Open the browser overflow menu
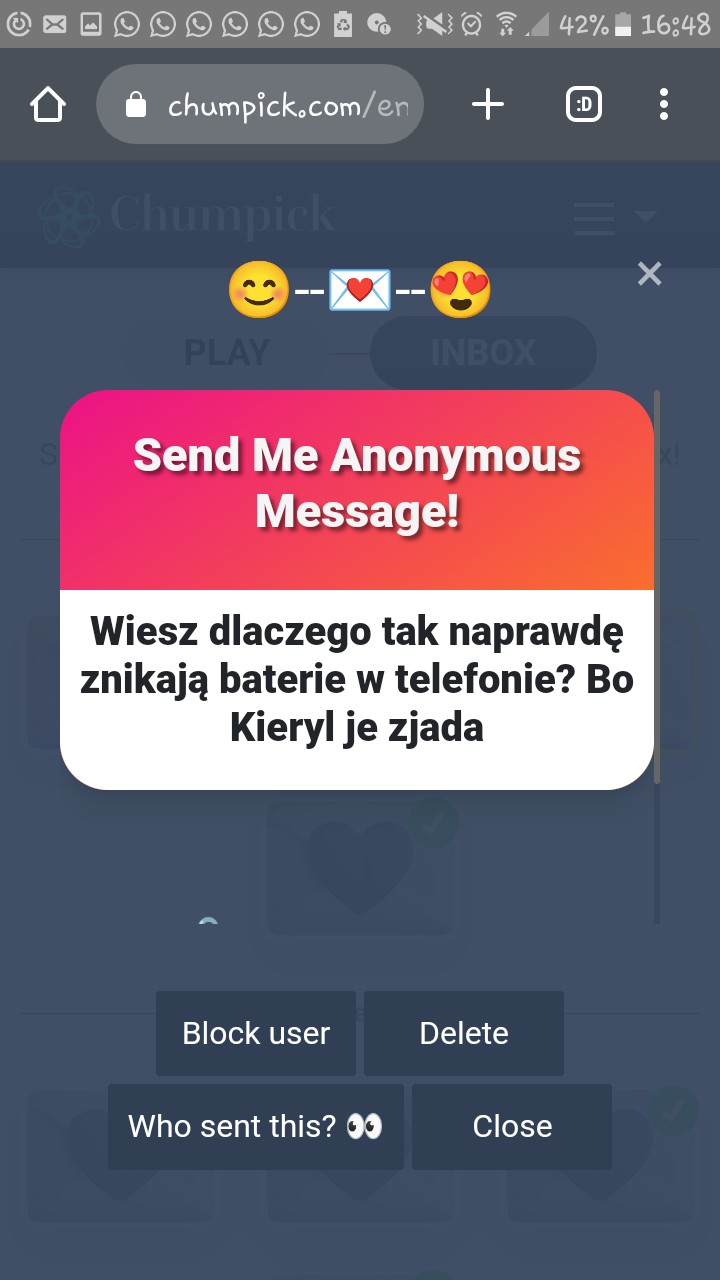This screenshot has height=1280, width=720. (664, 104)
